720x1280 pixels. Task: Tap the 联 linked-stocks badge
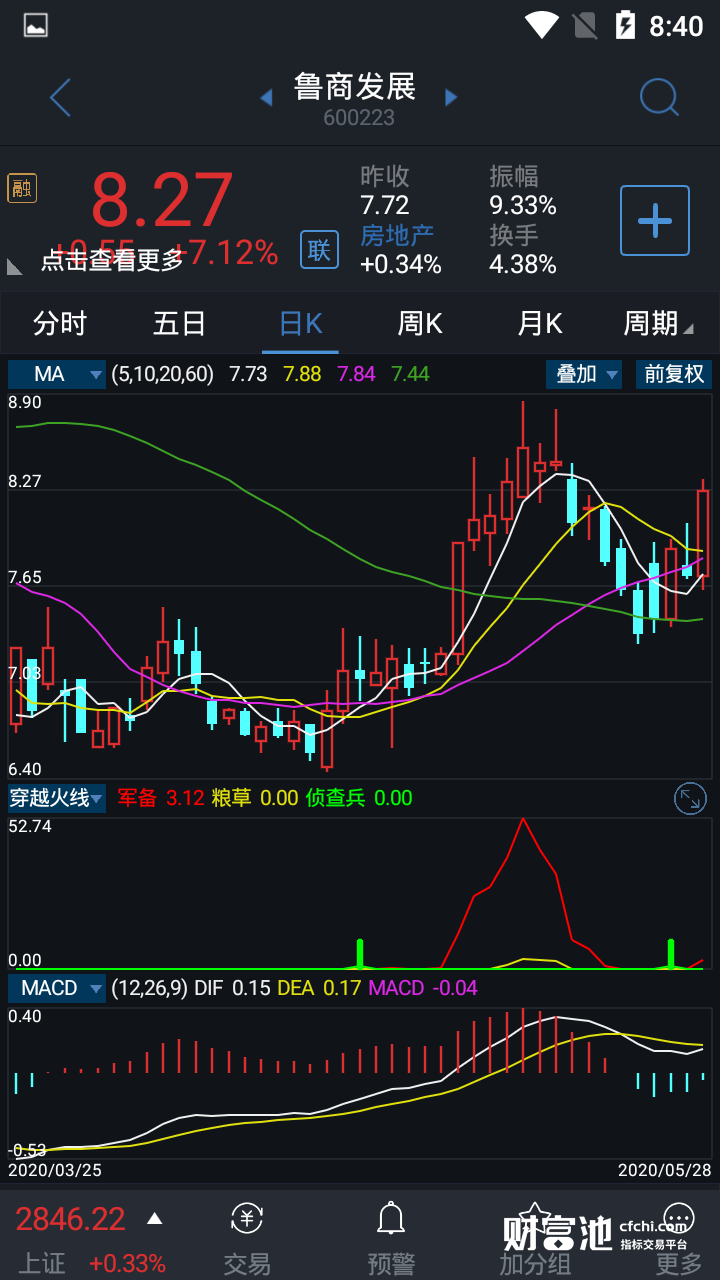319,250
